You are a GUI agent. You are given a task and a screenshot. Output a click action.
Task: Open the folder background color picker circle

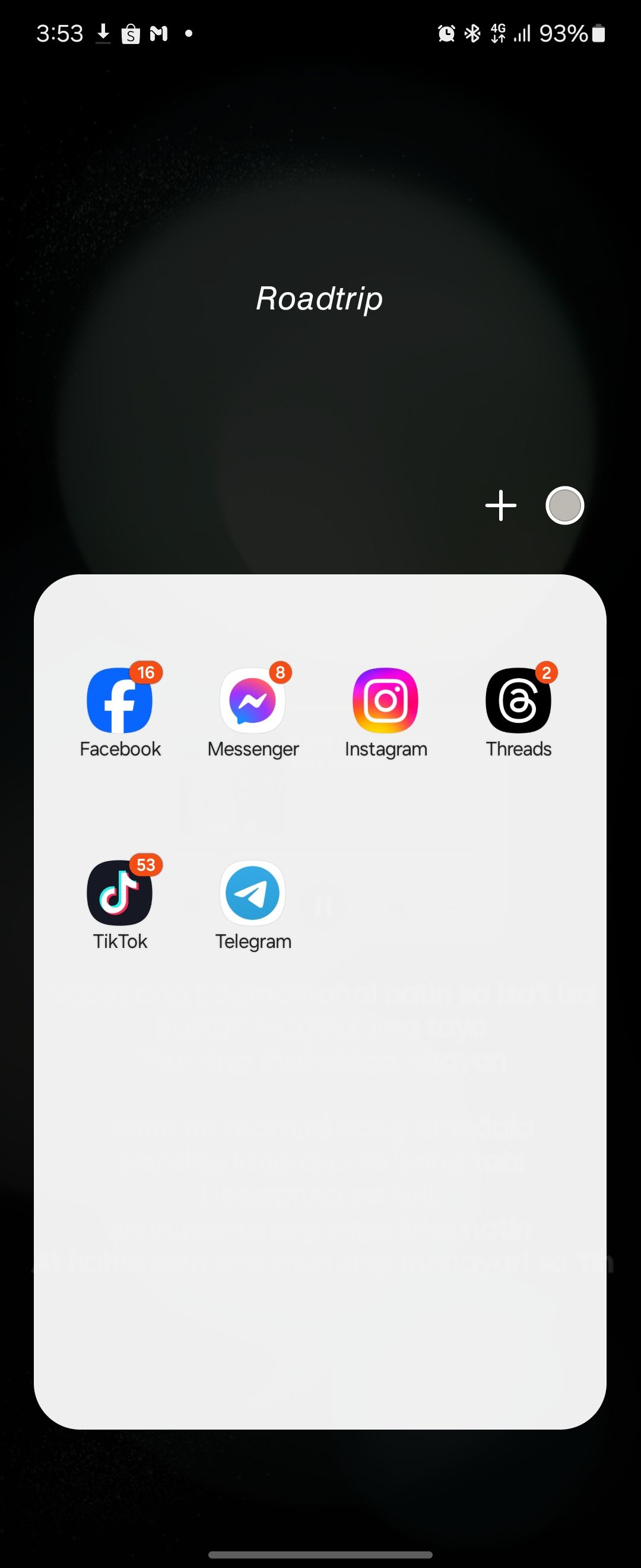coord(564,505)
